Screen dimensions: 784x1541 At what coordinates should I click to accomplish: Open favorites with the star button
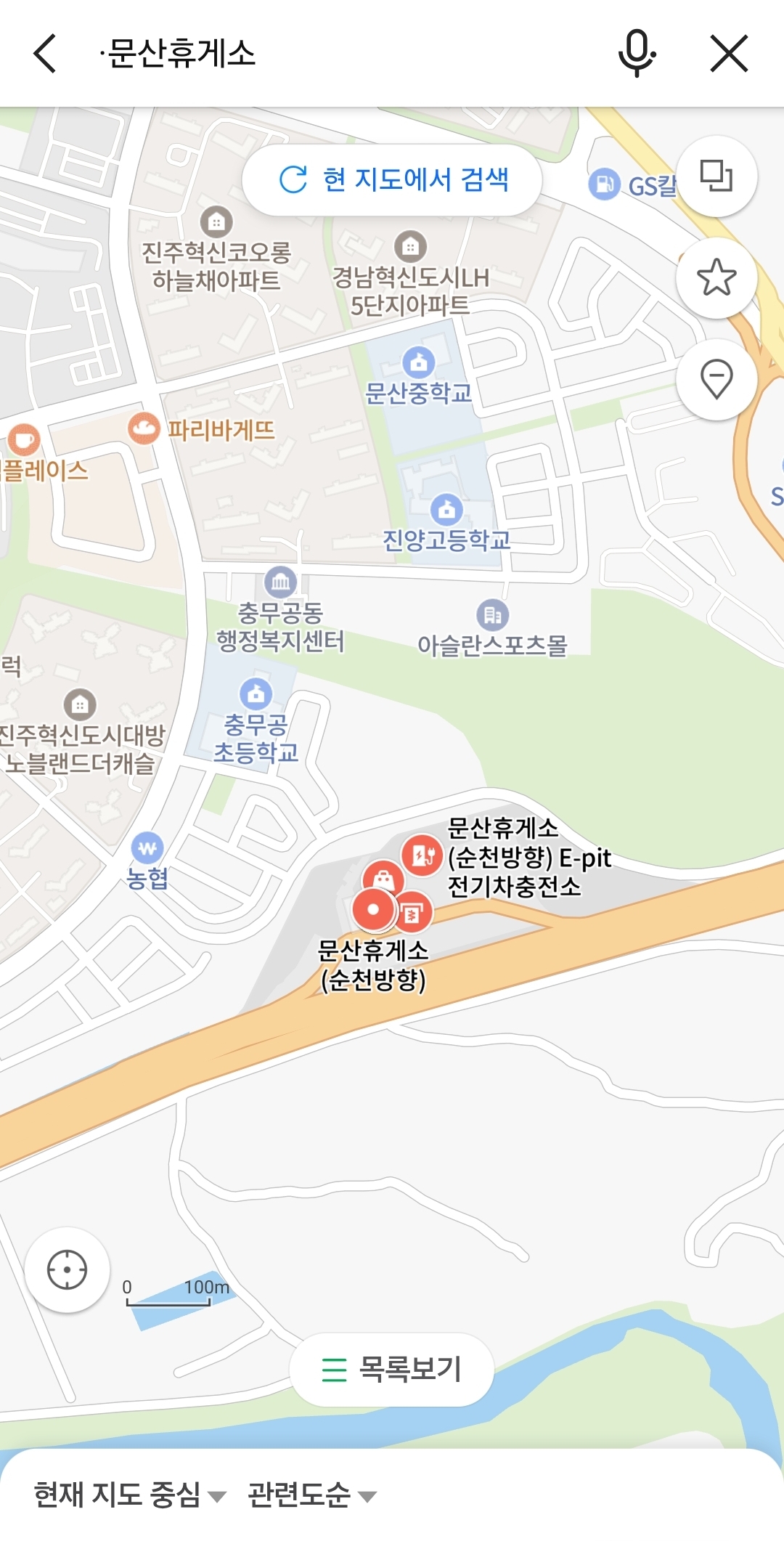coord(716,277)
